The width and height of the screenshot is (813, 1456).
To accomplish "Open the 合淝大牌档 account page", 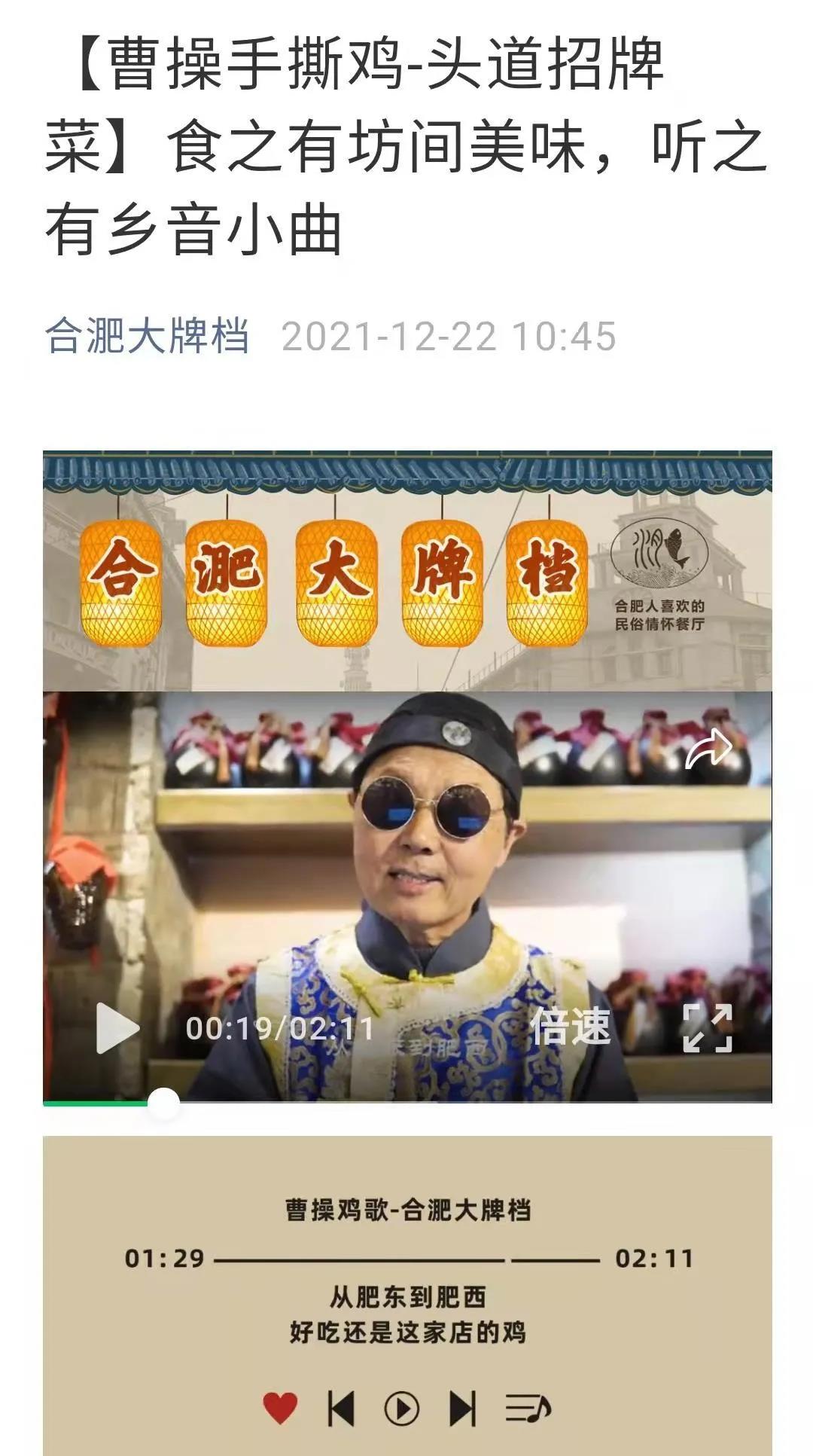I will [147, 336].
